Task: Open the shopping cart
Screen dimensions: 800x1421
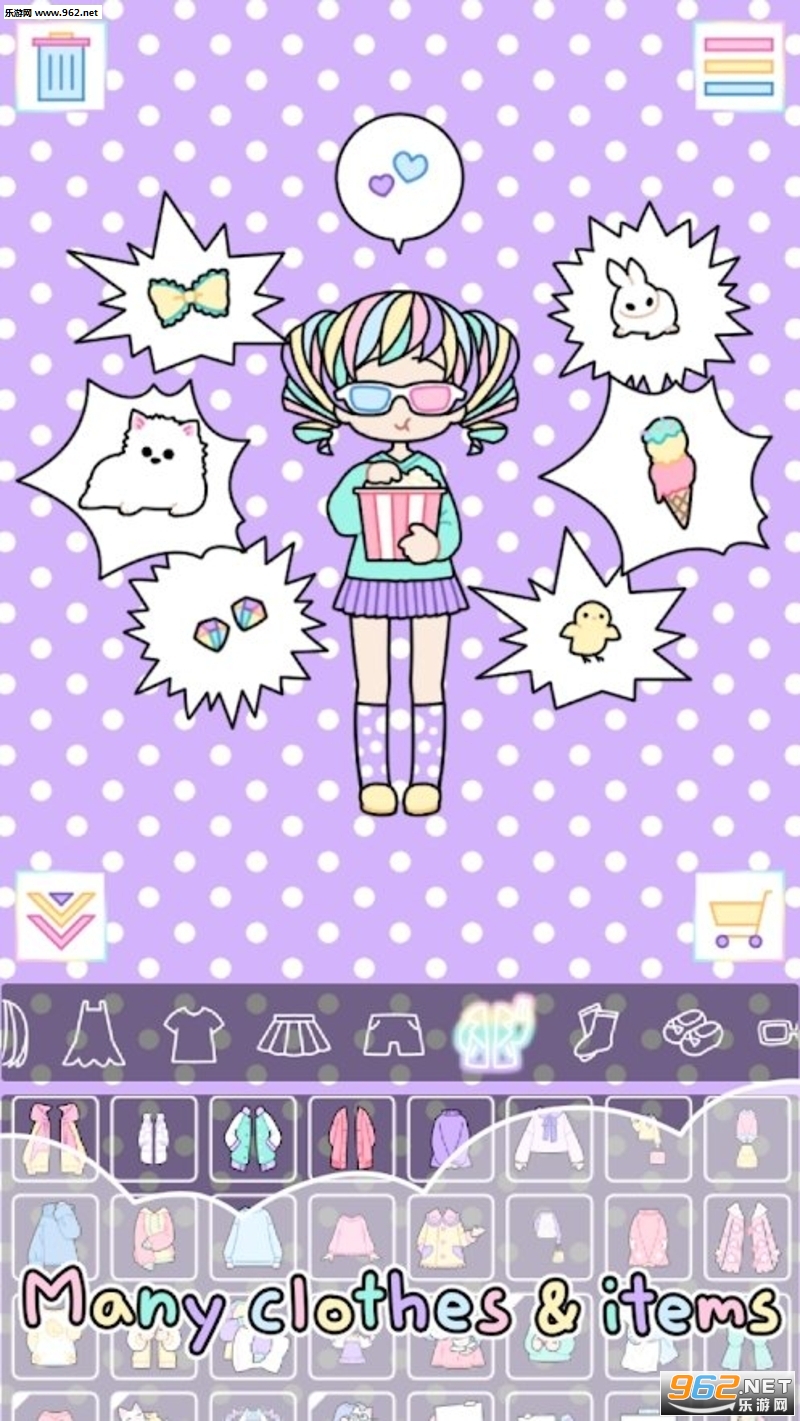Action: [738, 917]
